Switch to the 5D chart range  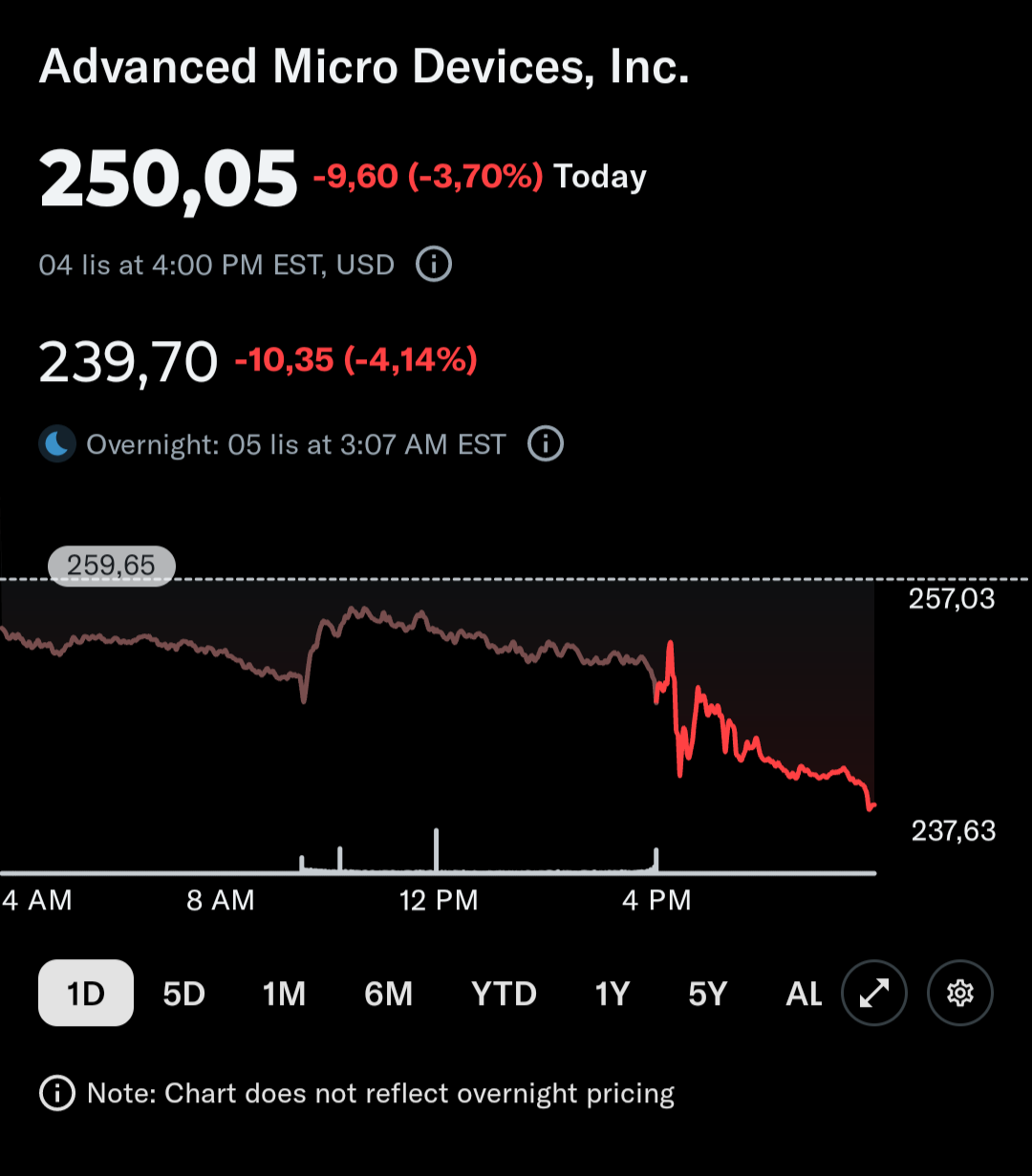point(184,994)
